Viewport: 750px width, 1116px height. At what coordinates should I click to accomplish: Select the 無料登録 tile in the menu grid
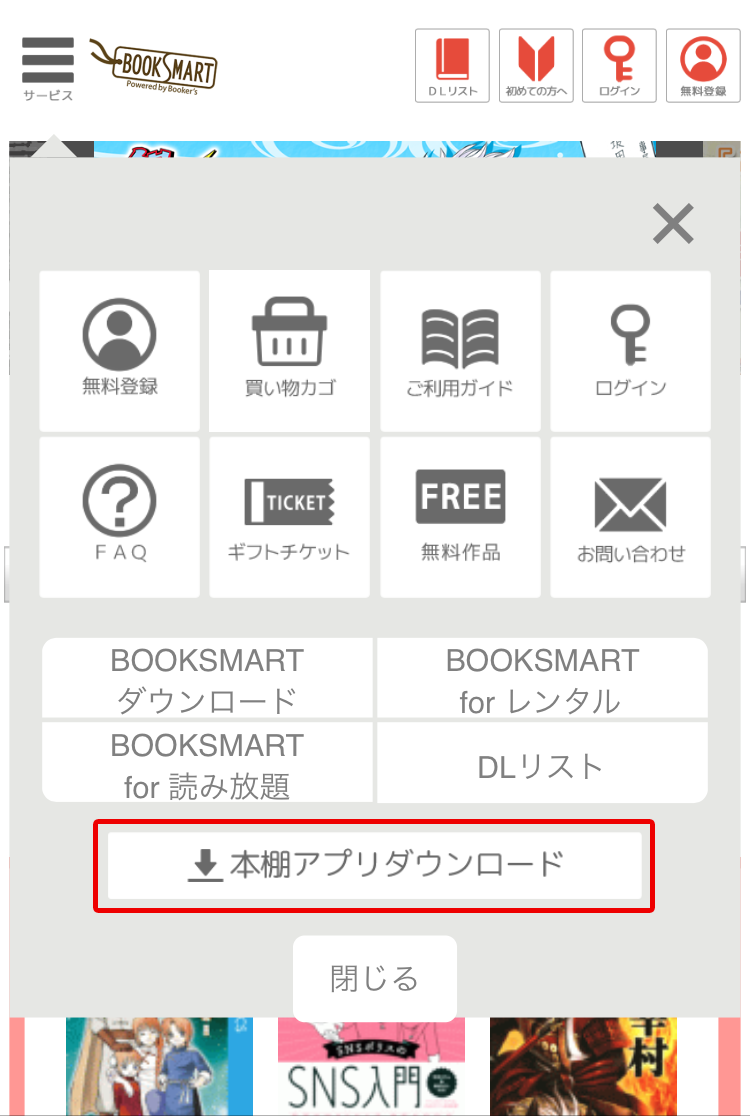[120, 351]
